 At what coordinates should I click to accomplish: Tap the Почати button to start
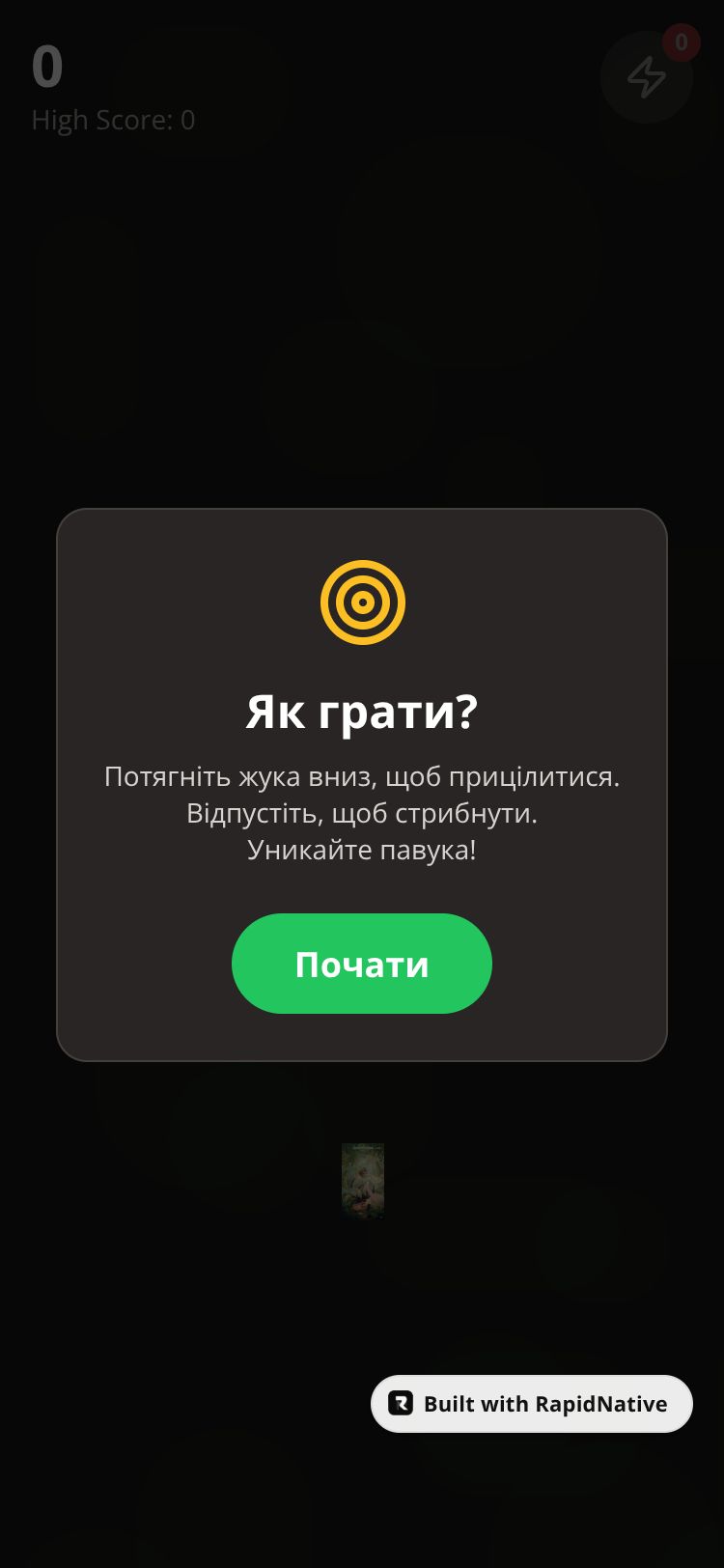click(362, 964)
